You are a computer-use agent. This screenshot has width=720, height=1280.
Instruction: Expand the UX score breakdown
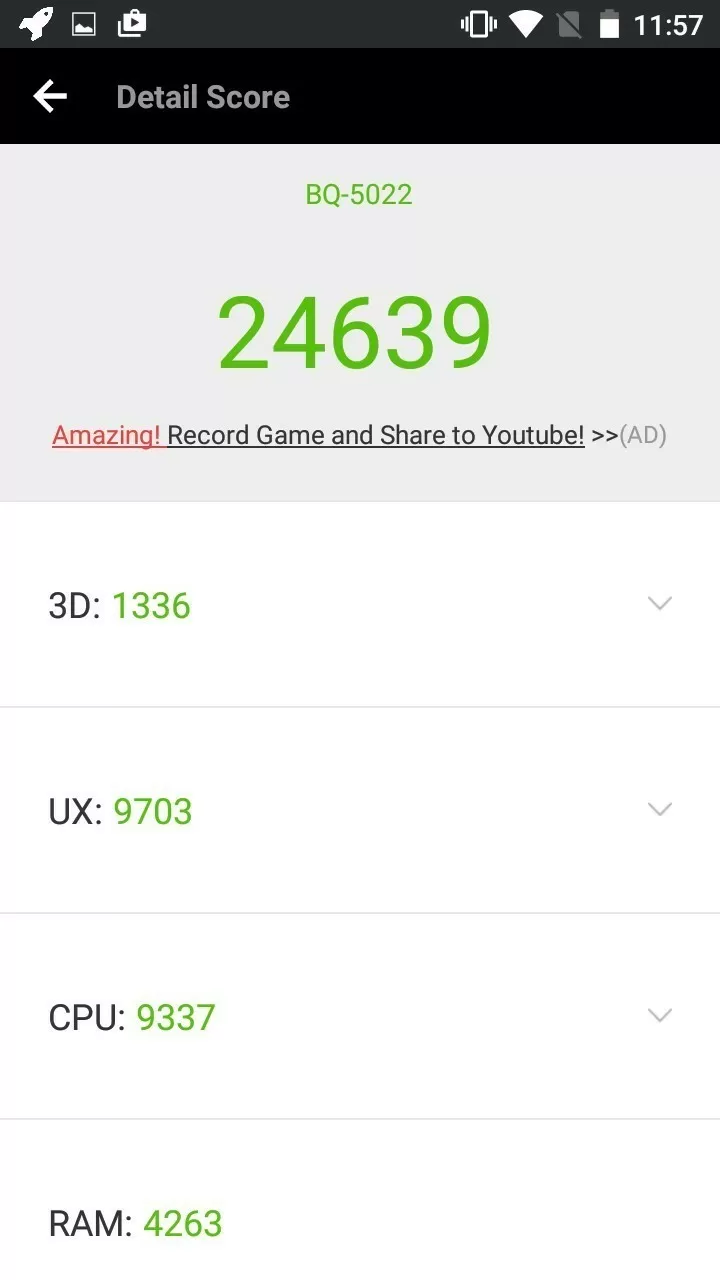pos(360,810)
